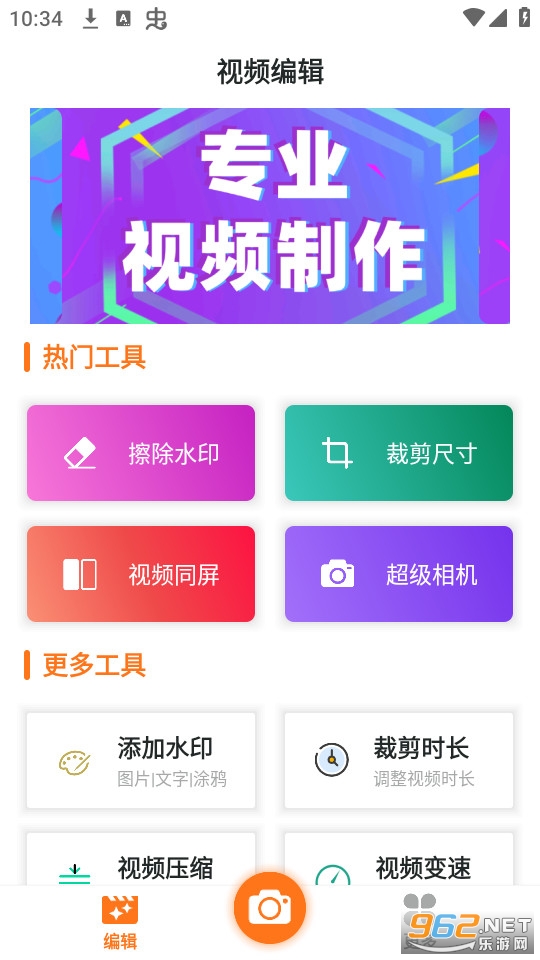Switch to the 编辑 edit tab
This screenshot has height=960, width=540.
click(120, 923)
